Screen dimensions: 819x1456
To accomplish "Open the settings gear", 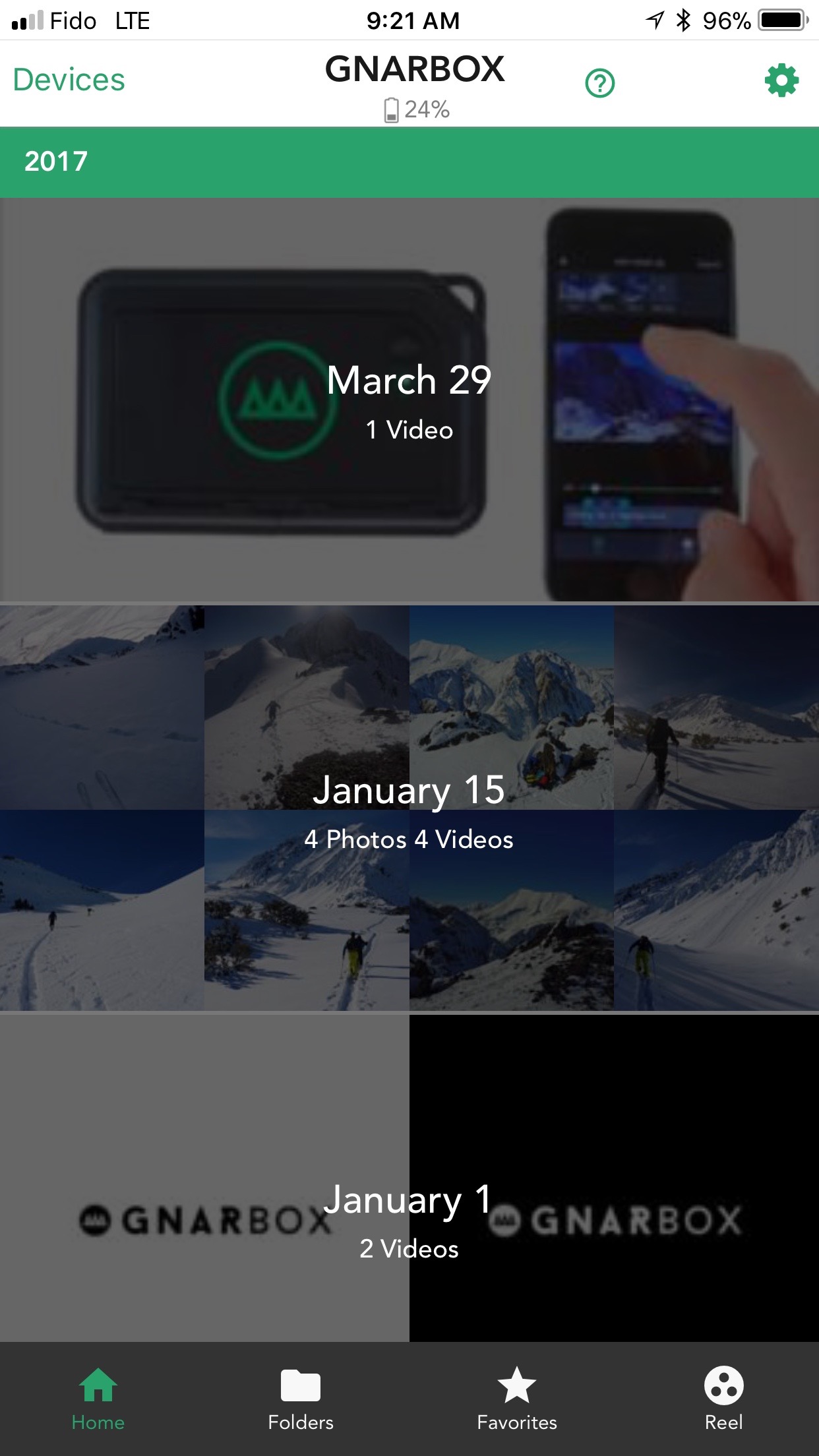I will click(781, 80).
